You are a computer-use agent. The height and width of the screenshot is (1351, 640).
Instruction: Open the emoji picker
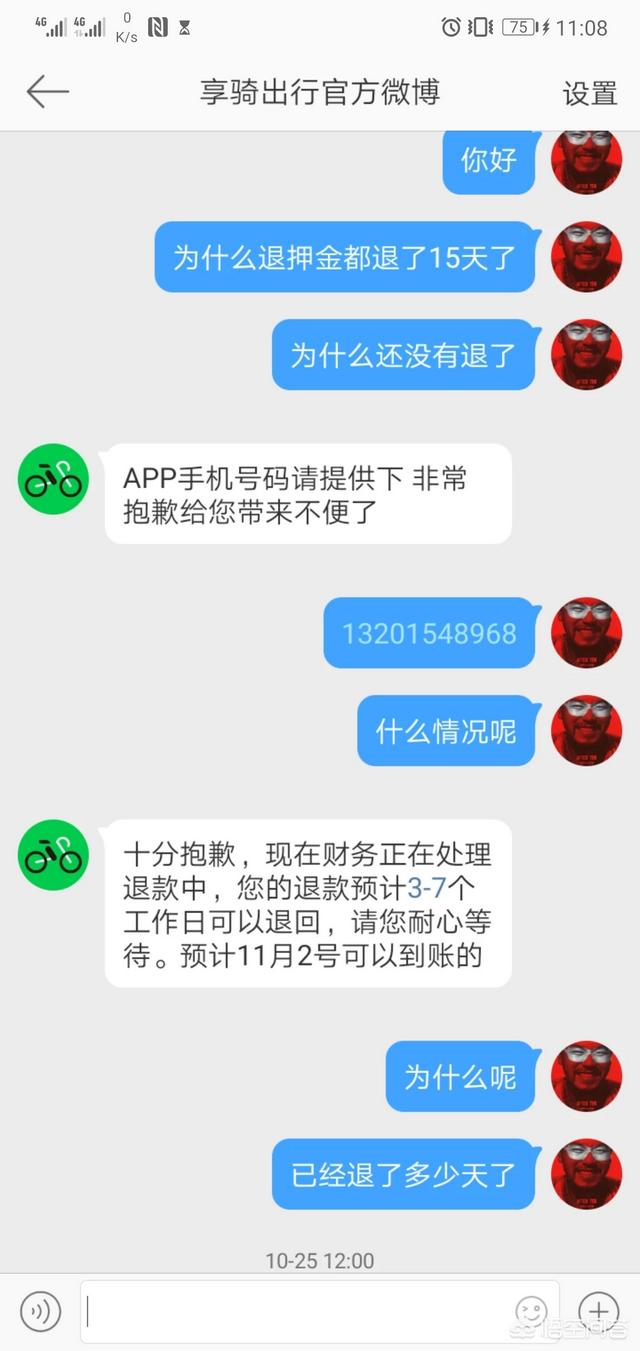click(531, 1311)
